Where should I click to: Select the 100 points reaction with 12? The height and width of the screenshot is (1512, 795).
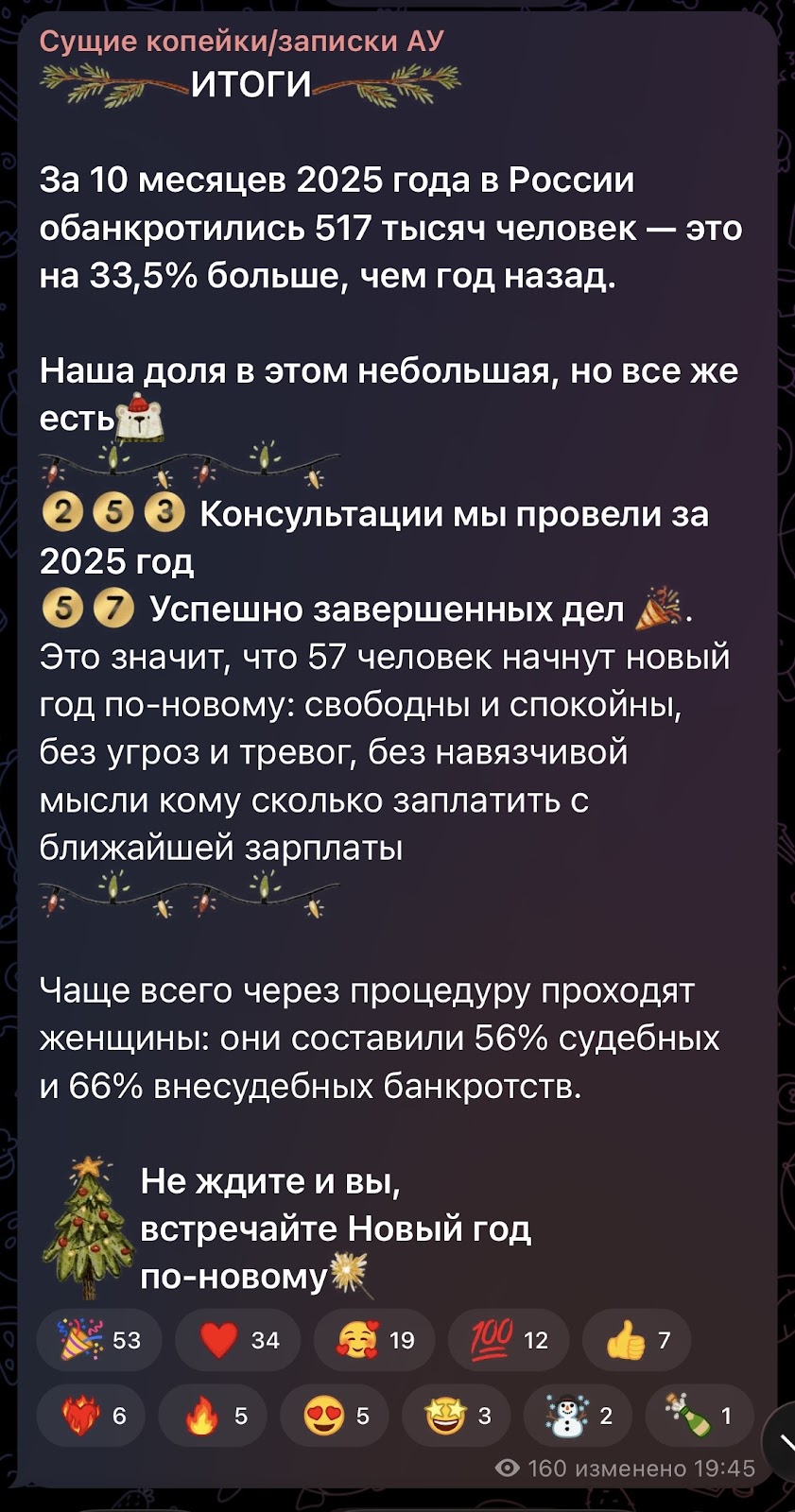coord(510,1340)
